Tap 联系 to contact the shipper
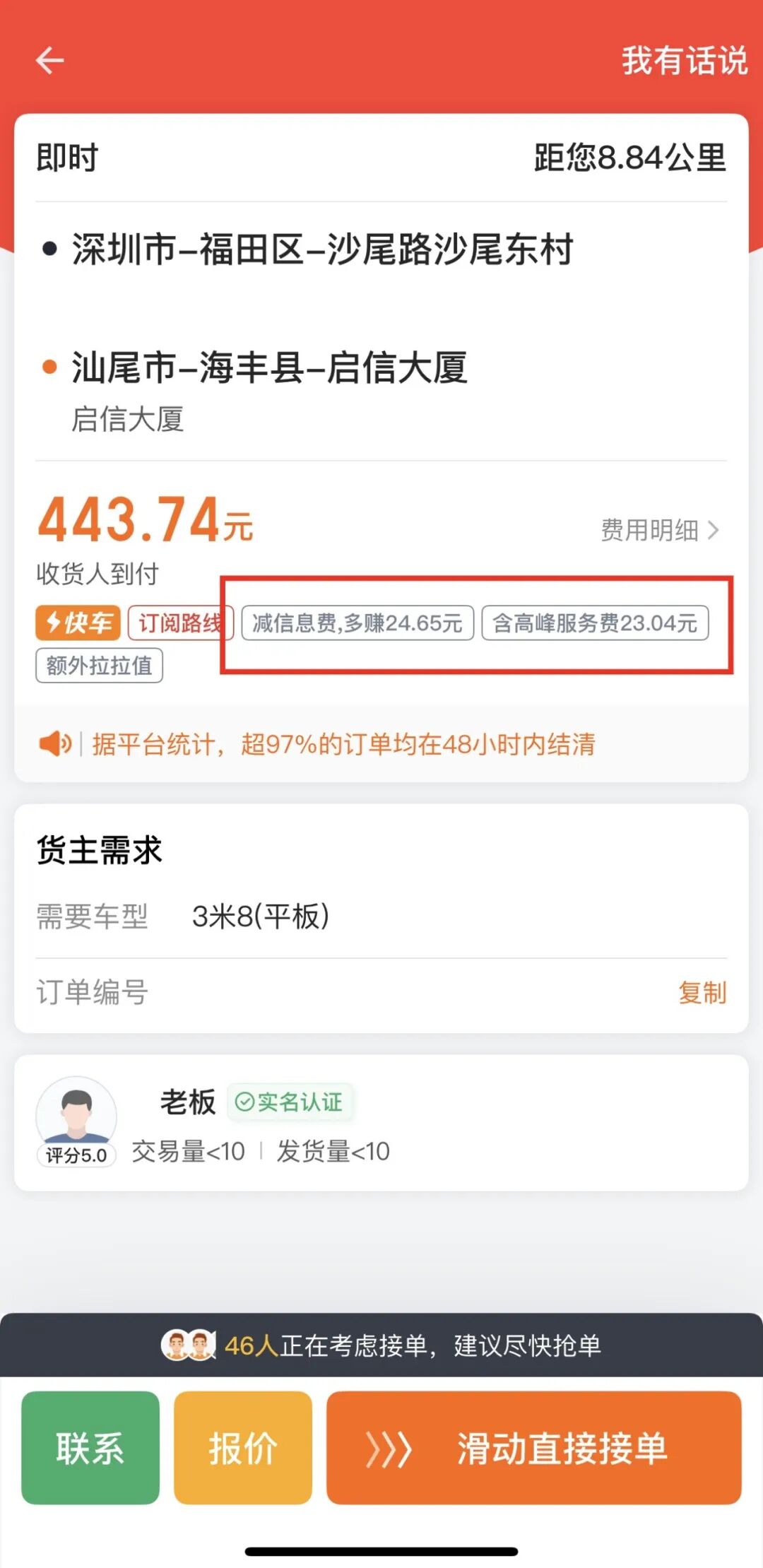Image resolution: width=763 pixels, height=1568 pixels. (x=90, y=1448)
